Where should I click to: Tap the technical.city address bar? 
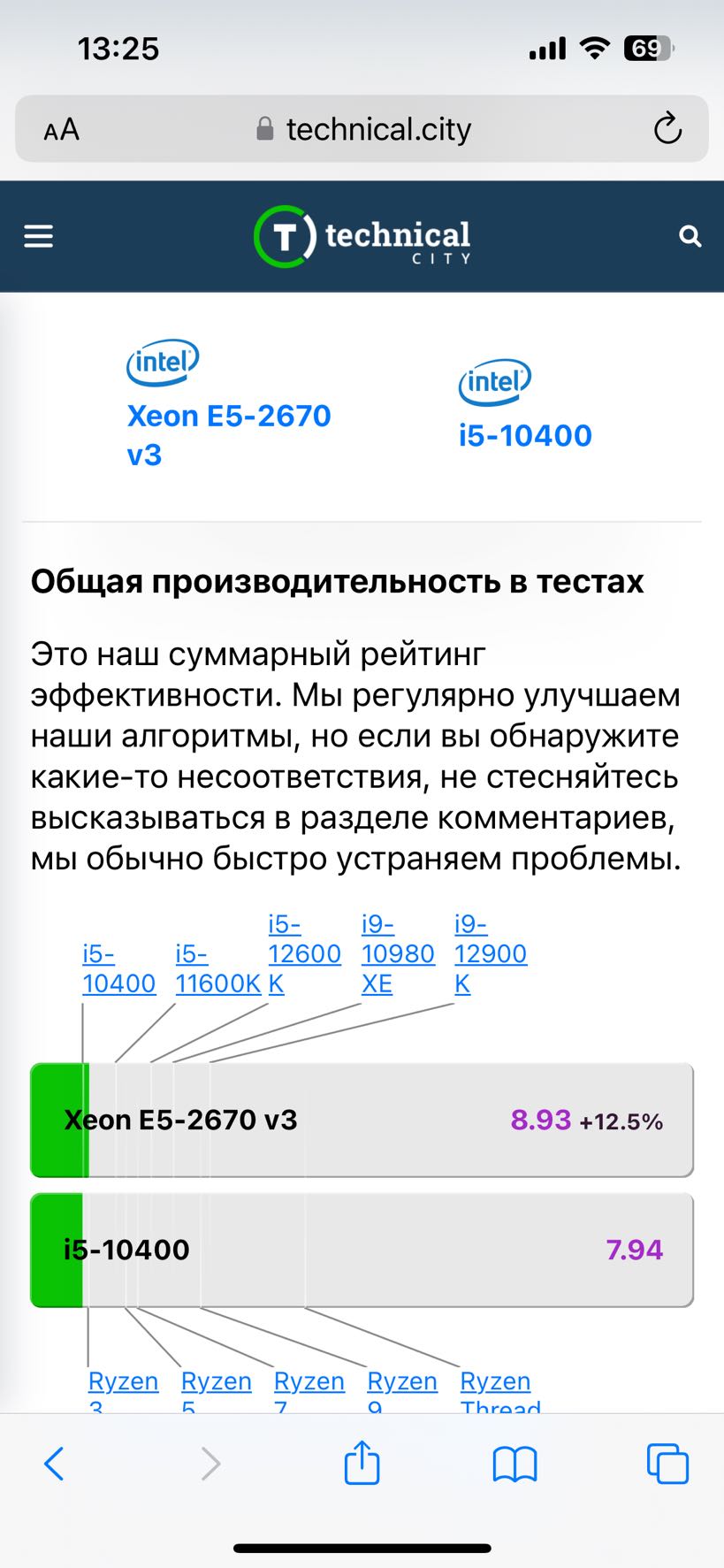(x=362, y=129)
